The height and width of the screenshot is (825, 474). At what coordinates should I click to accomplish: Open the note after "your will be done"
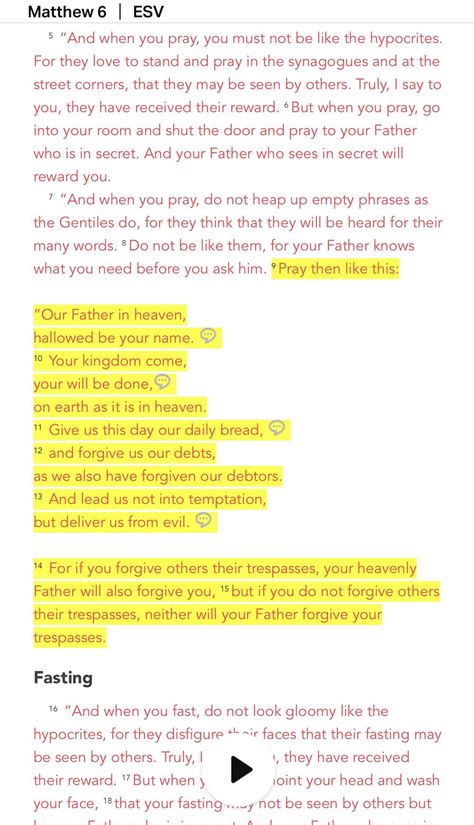click(163, 381)
